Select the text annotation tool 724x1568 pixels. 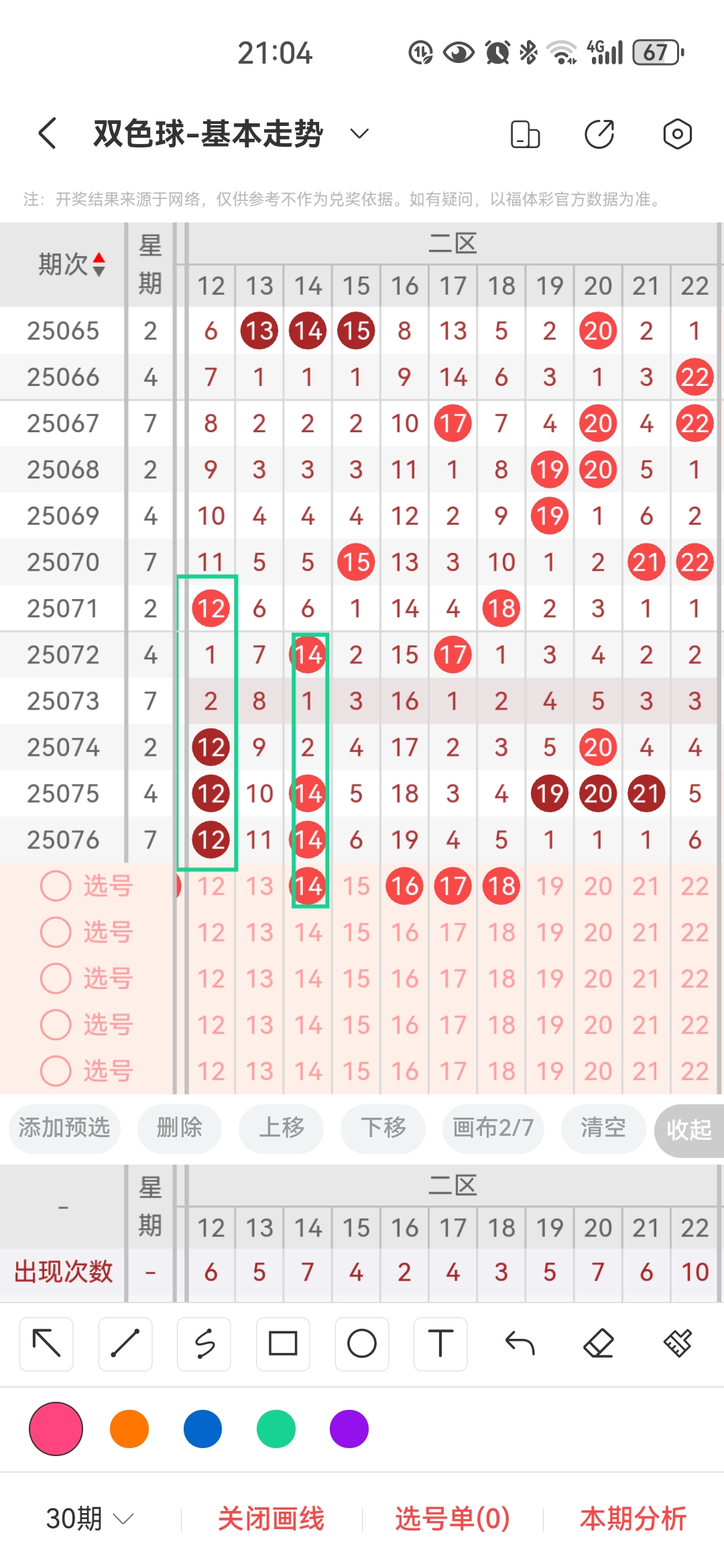(x=440, y=1344)
